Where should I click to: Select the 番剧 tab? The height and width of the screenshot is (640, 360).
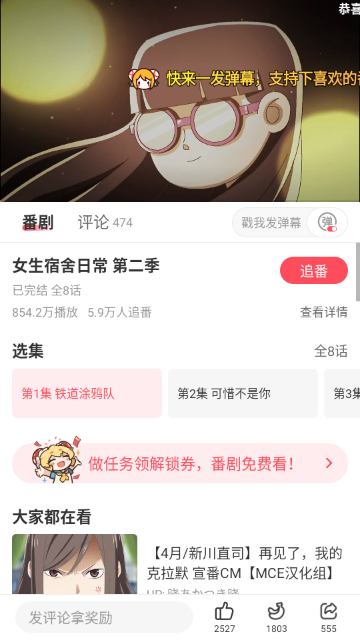click(38, 223)
